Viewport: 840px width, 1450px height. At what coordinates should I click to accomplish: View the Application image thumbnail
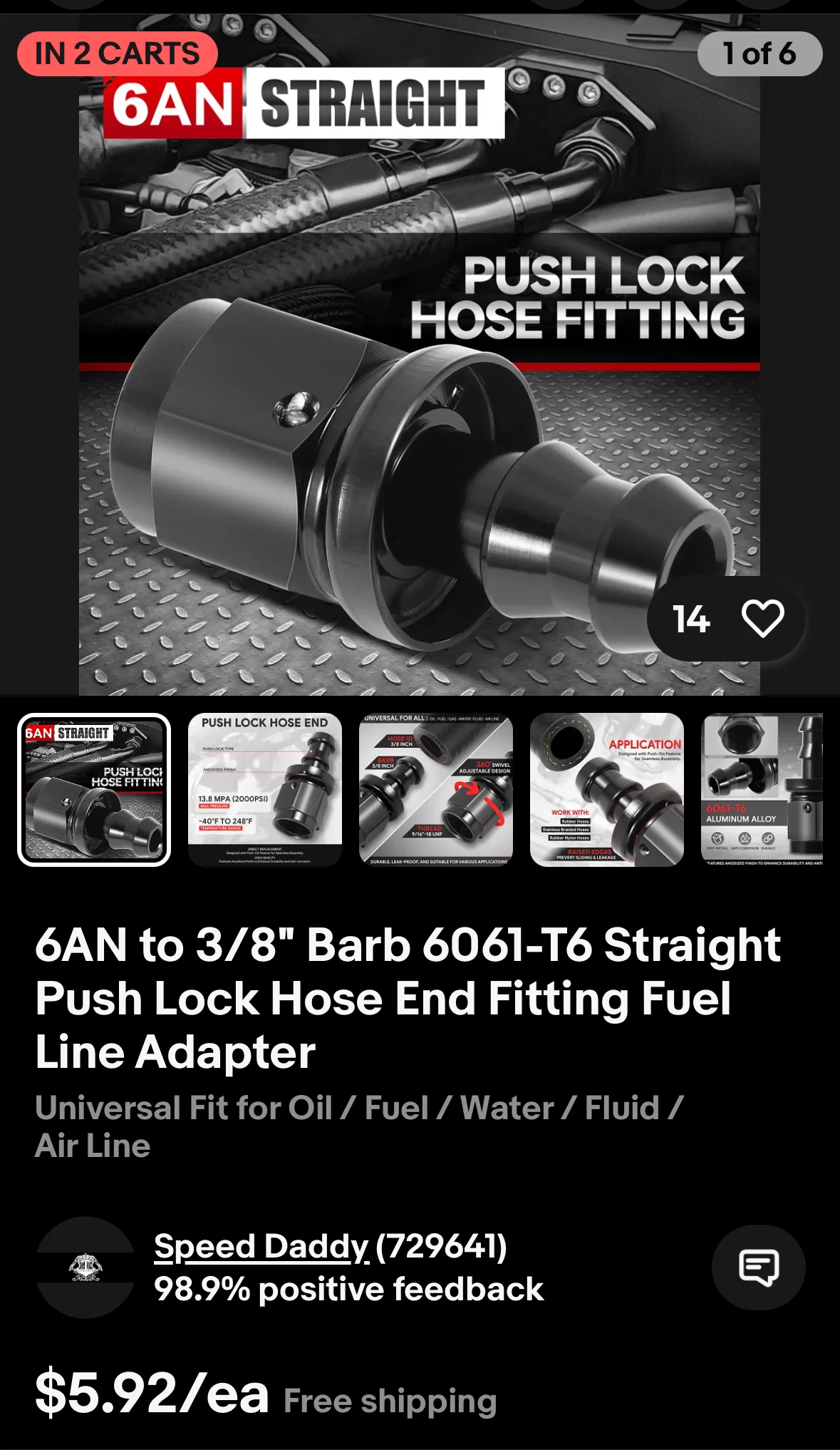[x=606, y=790]
